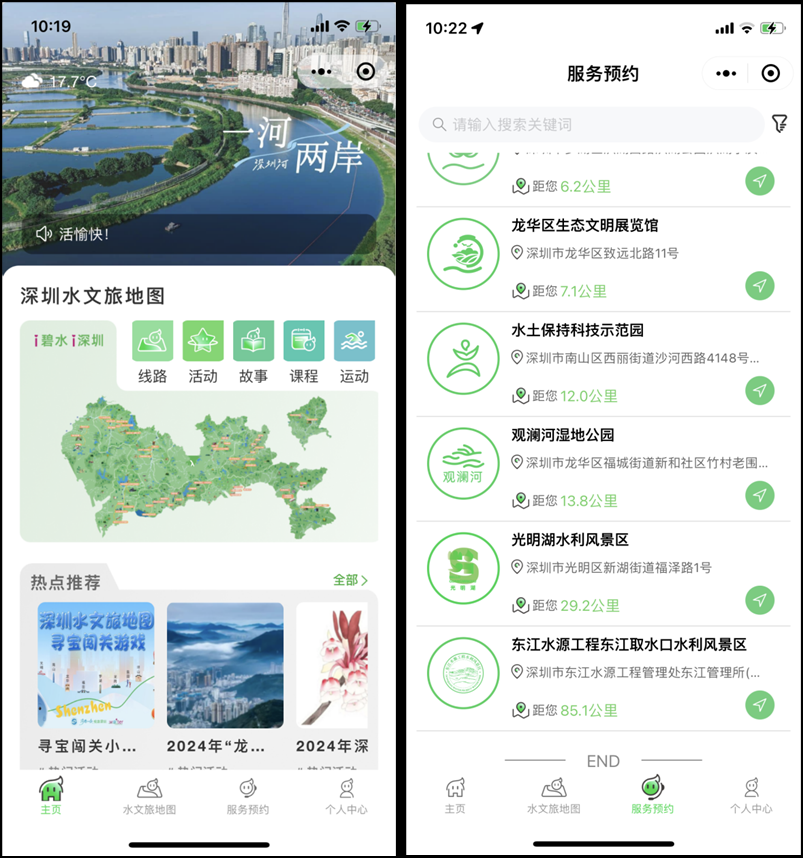
Task: Open the 线路 category on the map
Action: 152,352
